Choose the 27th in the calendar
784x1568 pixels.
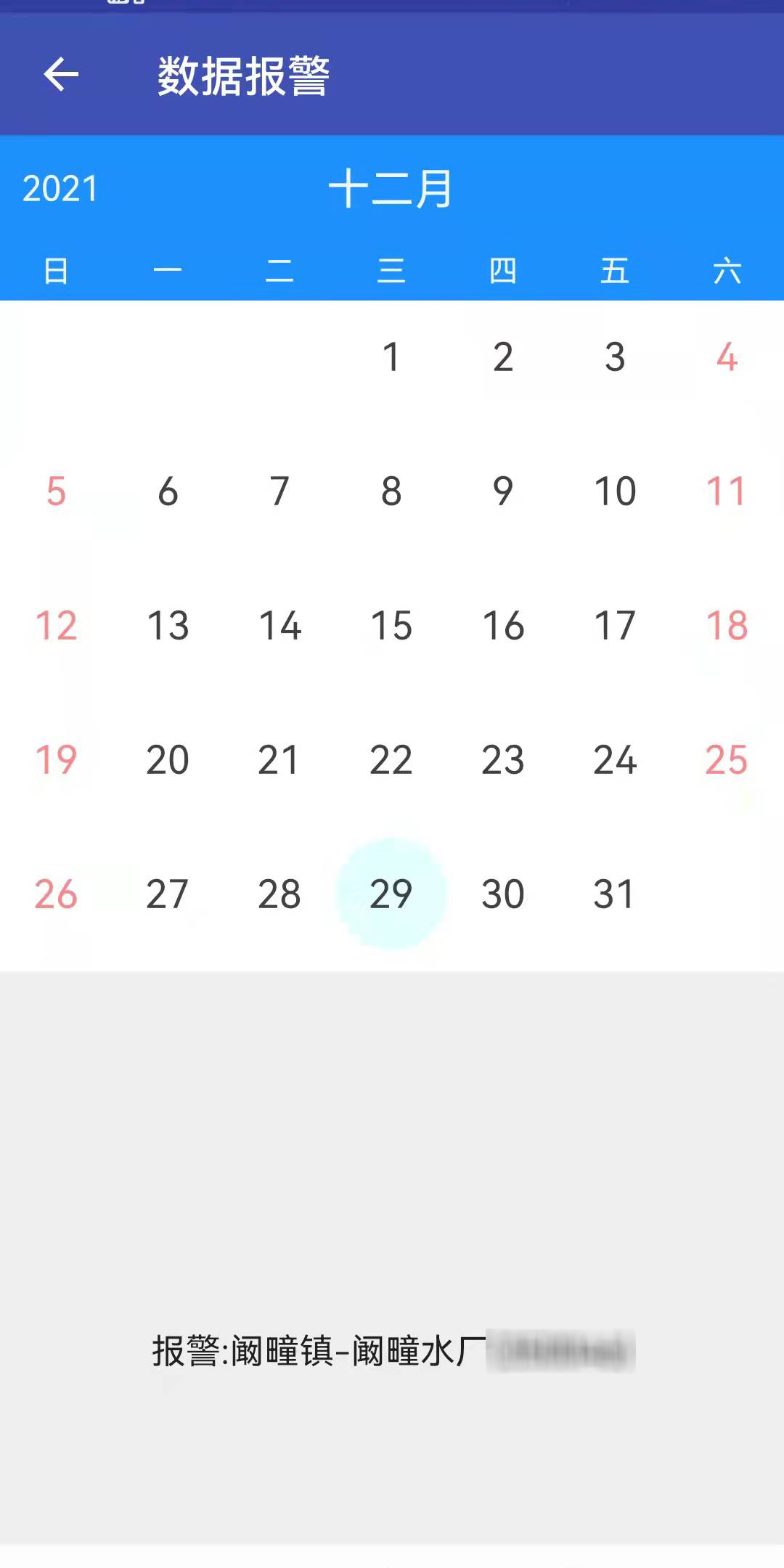click(x=168, y=894)
